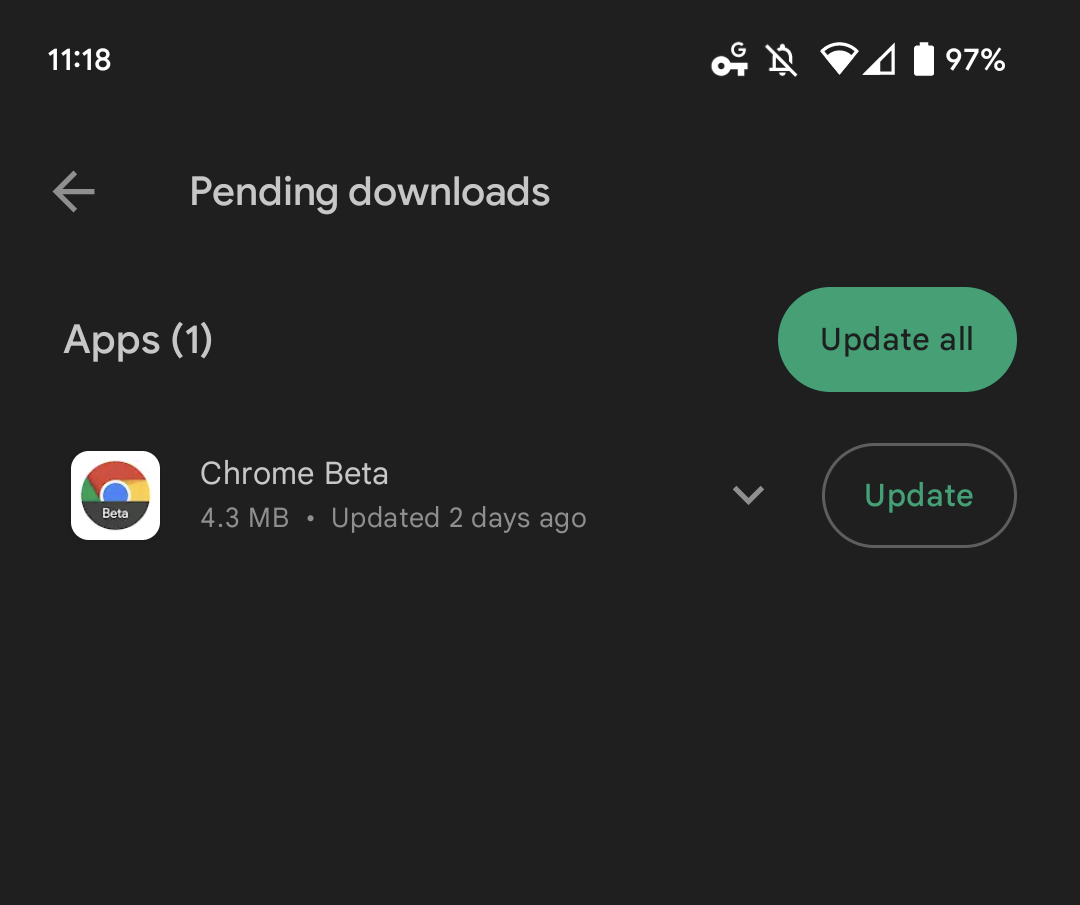
Task: Go back from Pending downloads
Action: pyautogui.click(x=74, y=191)
